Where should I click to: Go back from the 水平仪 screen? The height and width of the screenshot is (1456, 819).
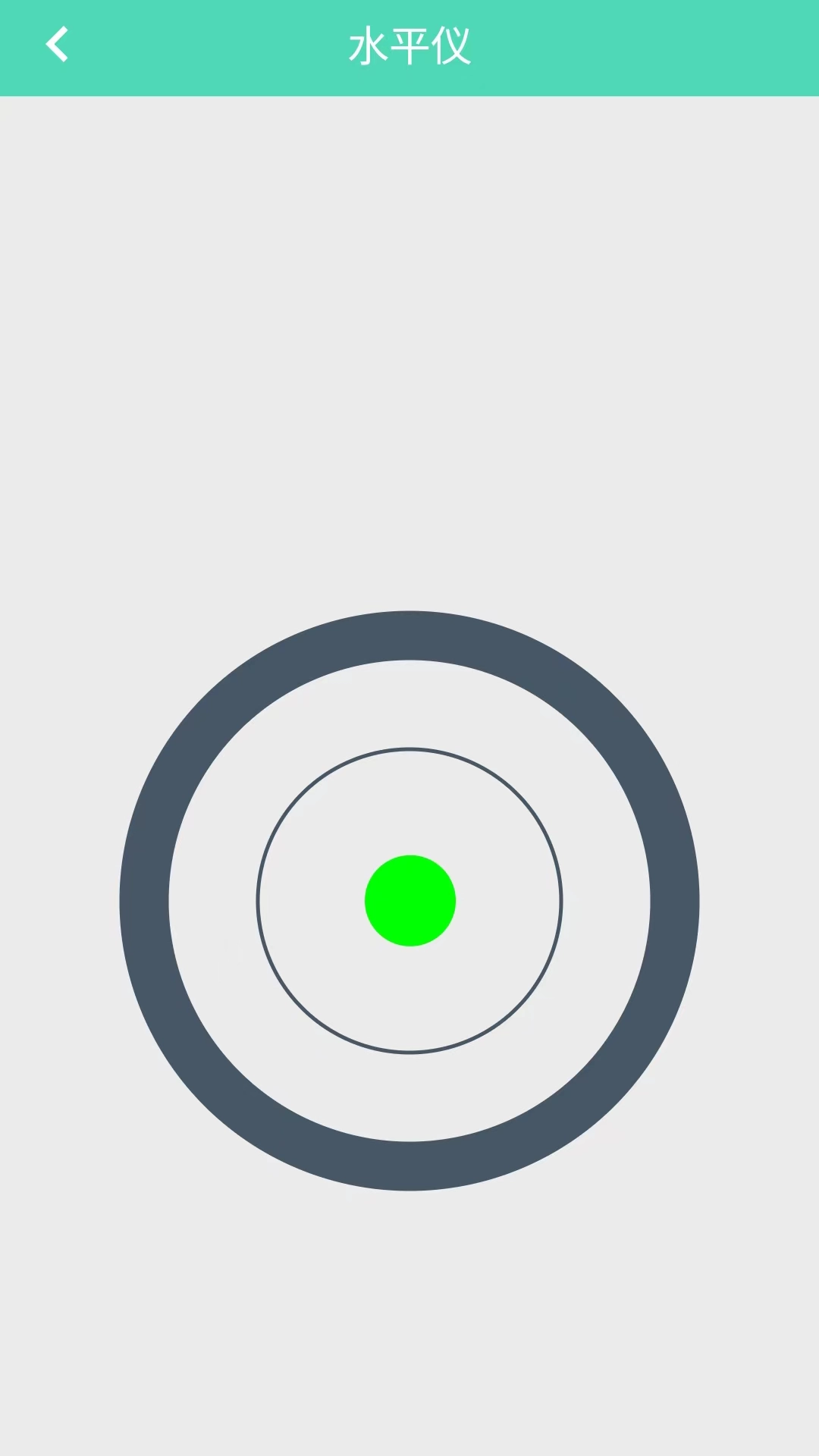(x=57, y=45)
